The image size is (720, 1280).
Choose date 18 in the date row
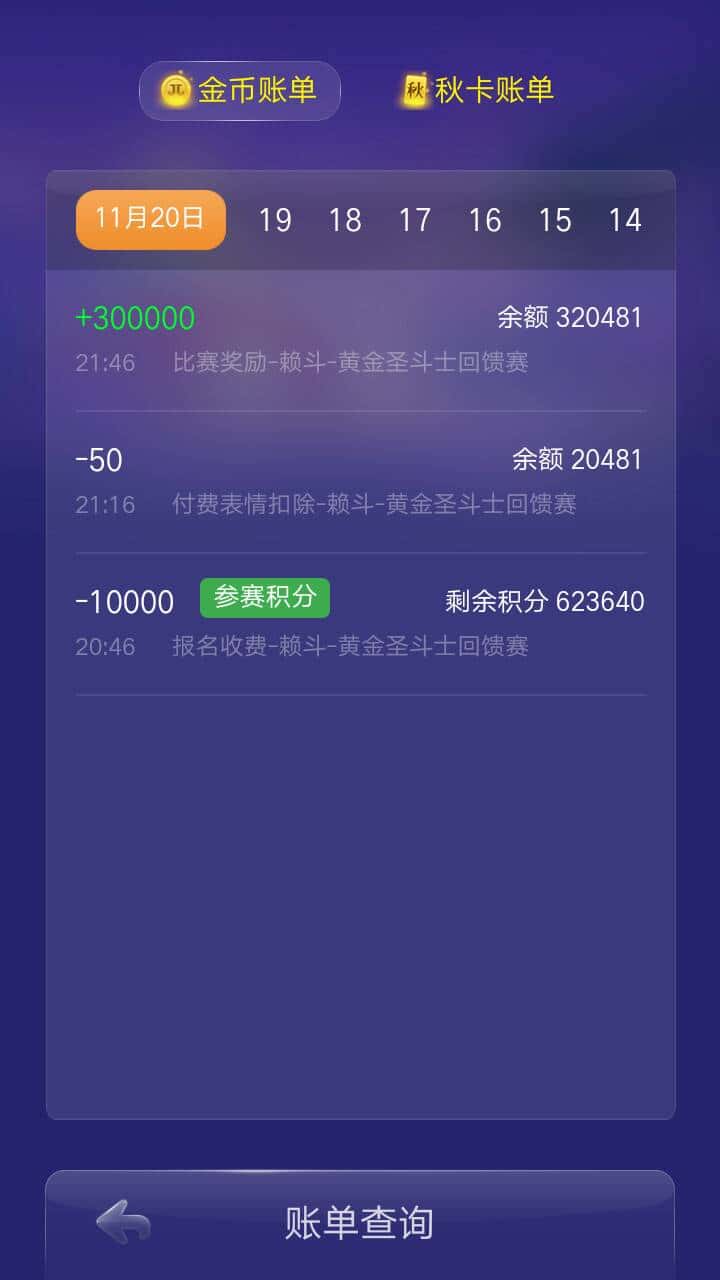347,220
